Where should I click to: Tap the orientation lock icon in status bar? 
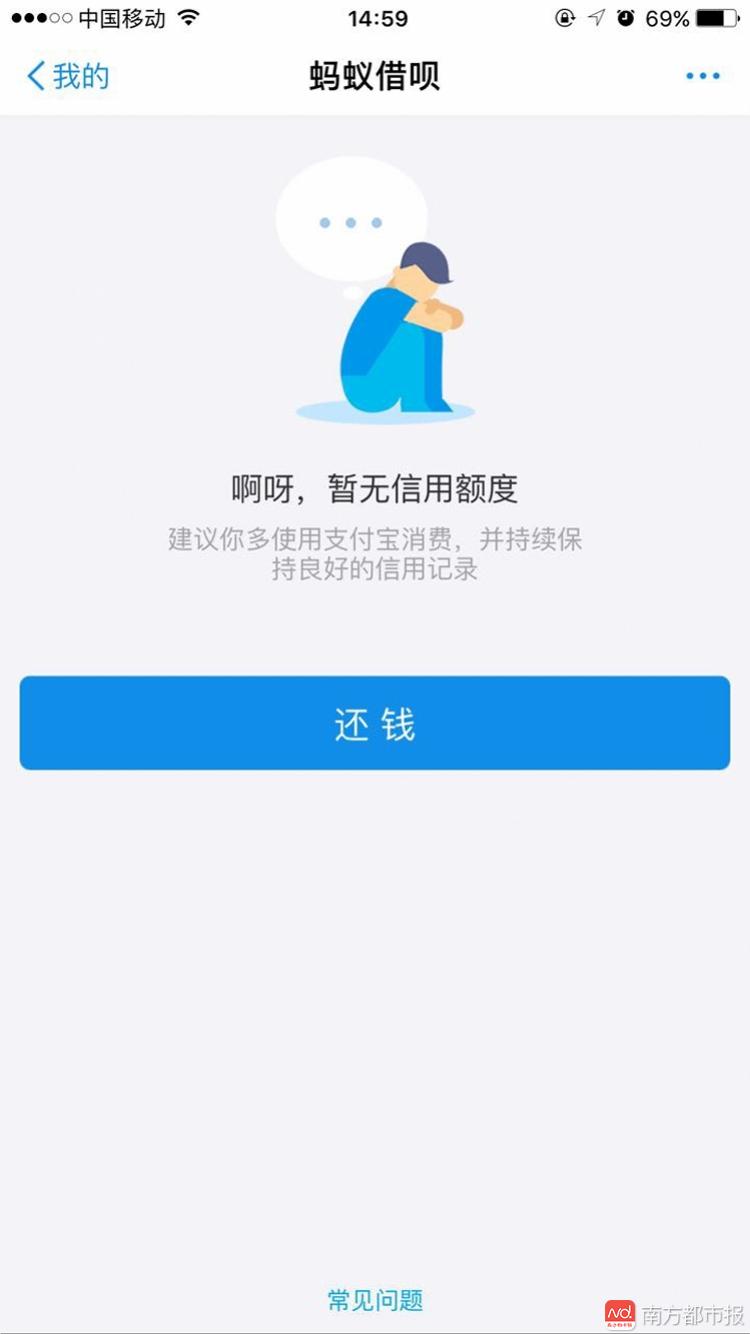pyautogui.click(x=566, y=17)
